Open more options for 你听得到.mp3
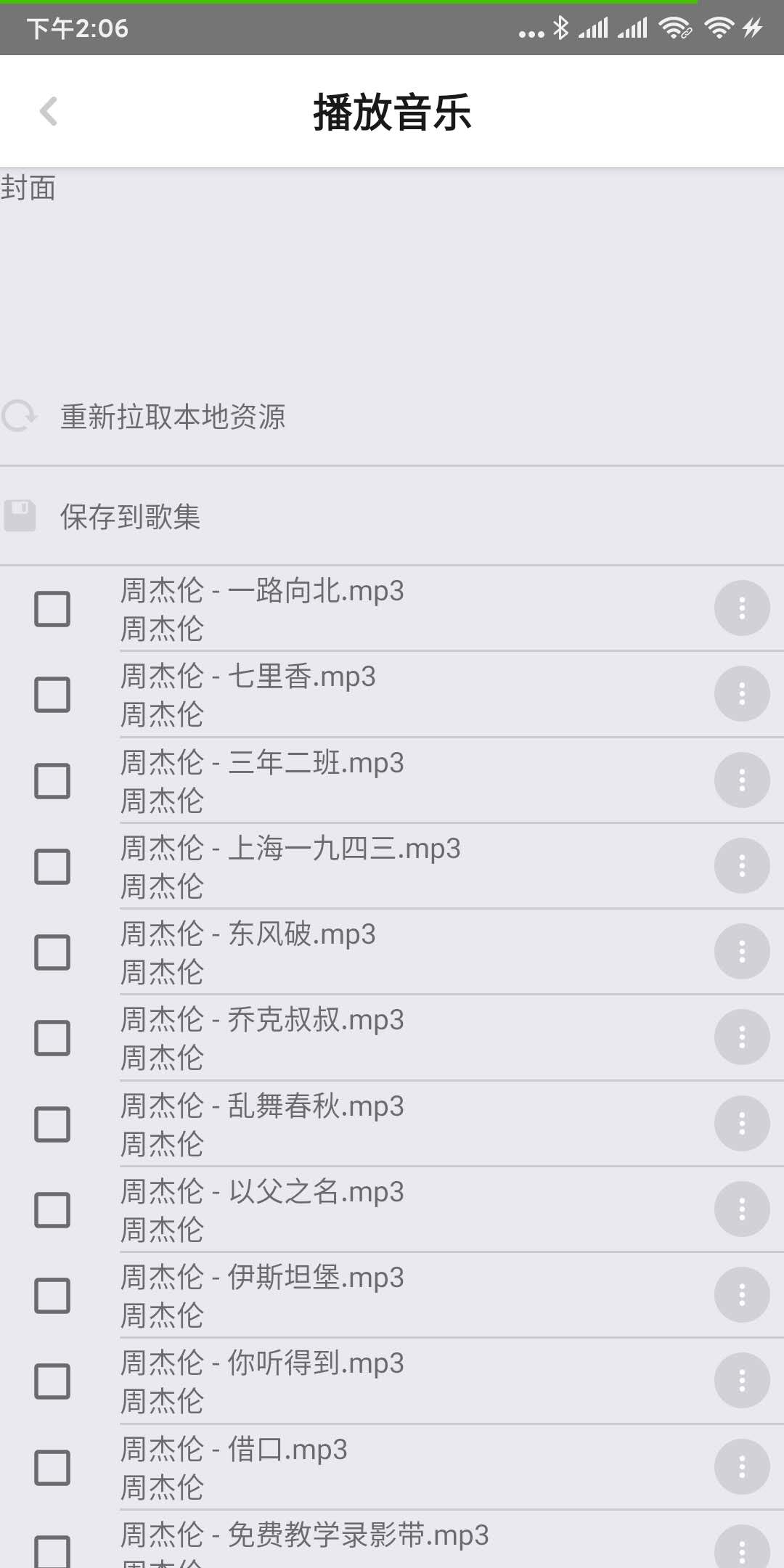The image size is (784, 1568). point(741,1381)
